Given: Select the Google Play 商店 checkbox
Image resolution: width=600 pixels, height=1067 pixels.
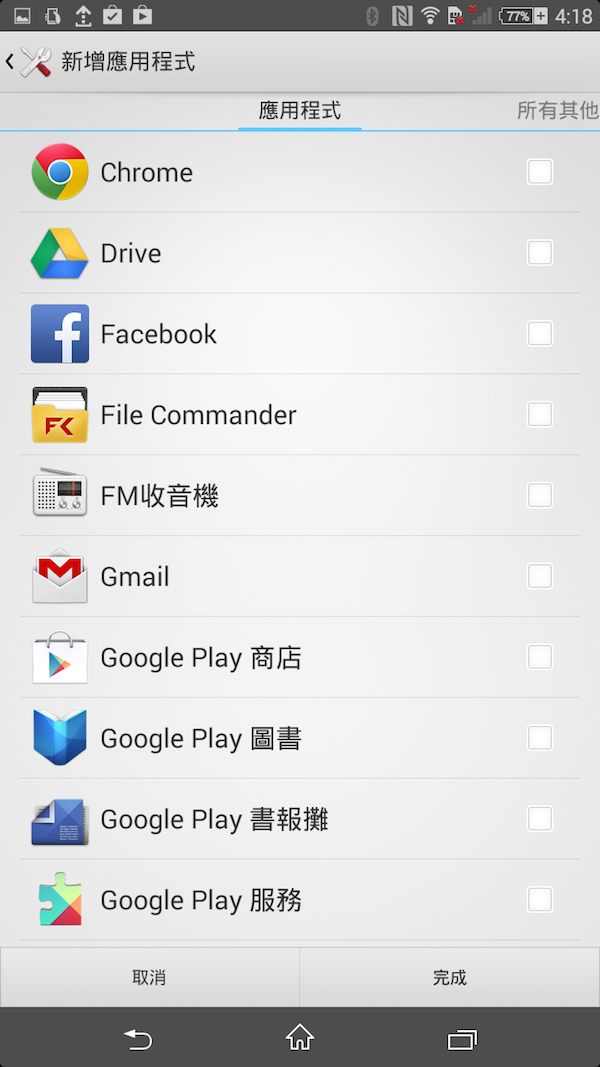Looking at the screenshot, I should tap(540, 657).
